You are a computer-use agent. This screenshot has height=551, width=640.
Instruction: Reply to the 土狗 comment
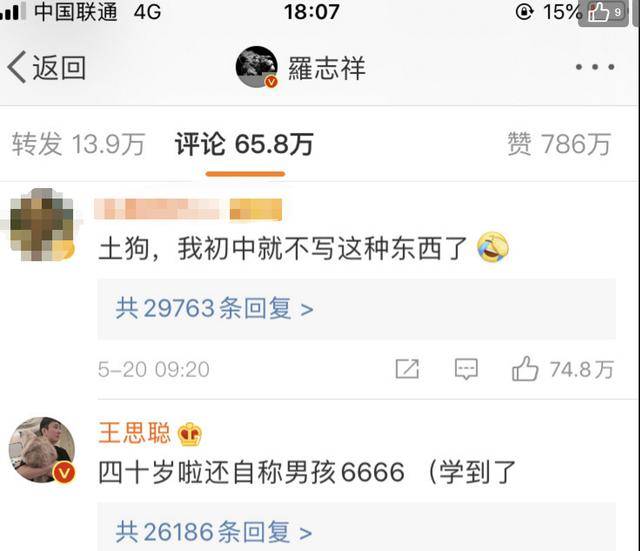point(466,369)
